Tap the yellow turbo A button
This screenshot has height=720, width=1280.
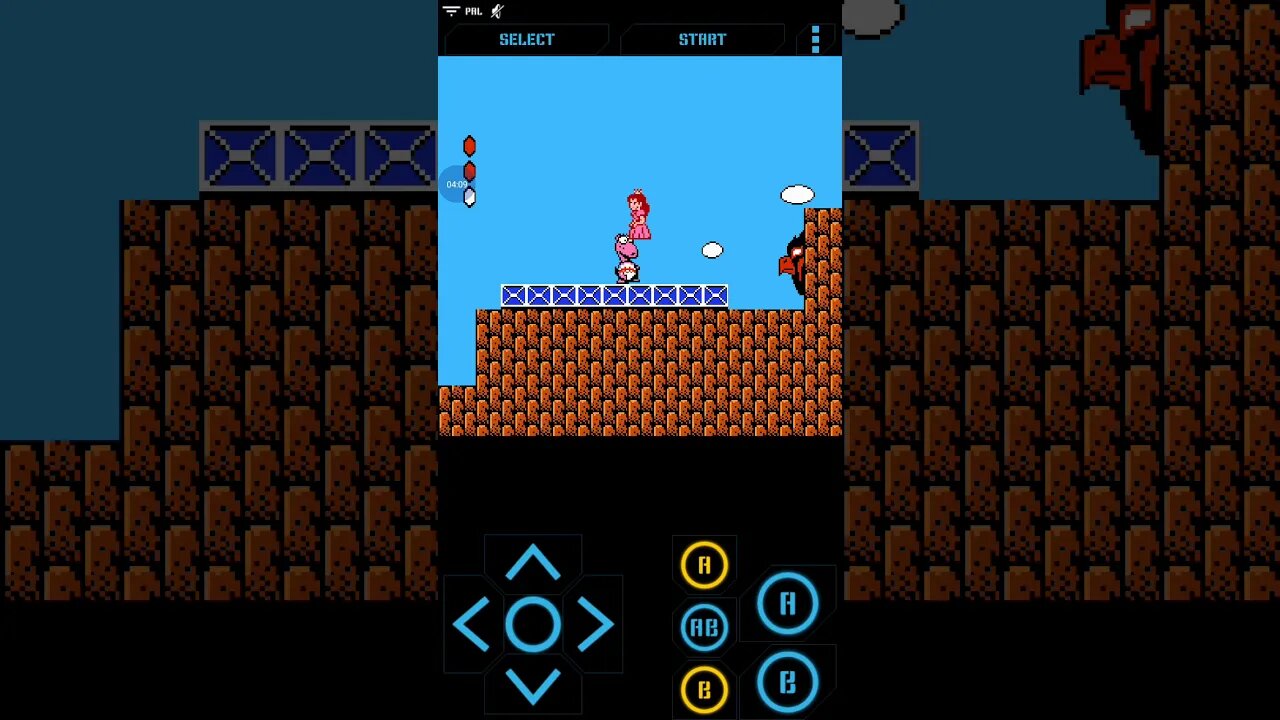click(704, 565)
